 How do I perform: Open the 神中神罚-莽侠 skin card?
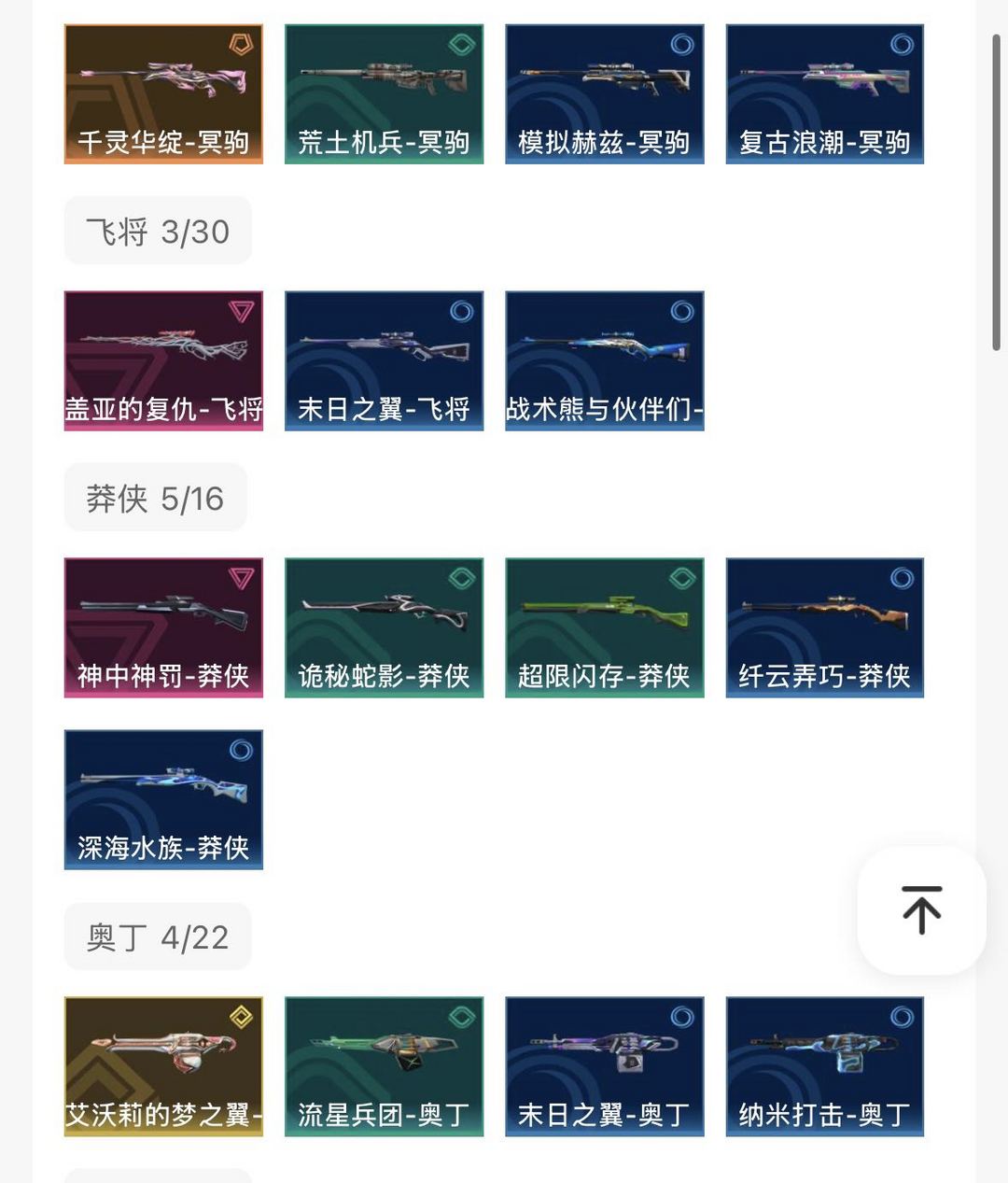163,627
